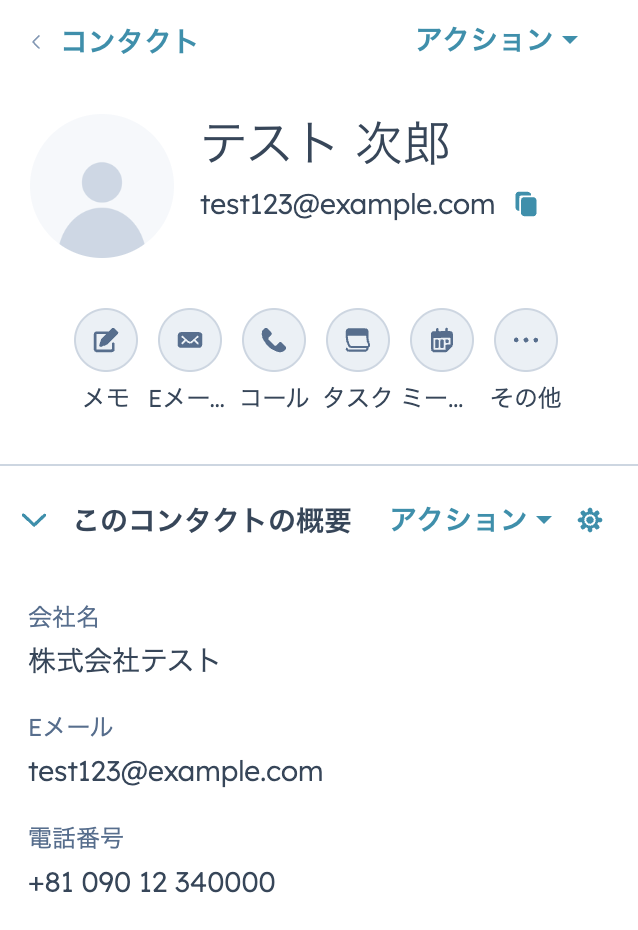Create a new メモ note

click(106, 341)
